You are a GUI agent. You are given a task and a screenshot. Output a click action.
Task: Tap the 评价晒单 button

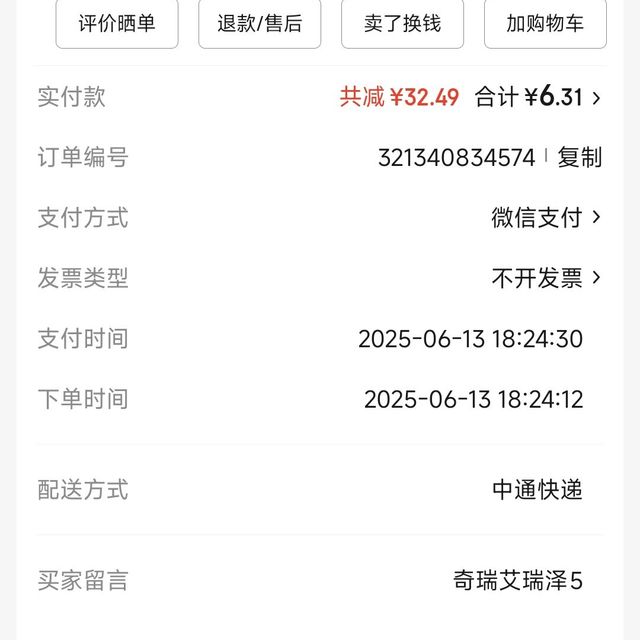coord(117,23)
